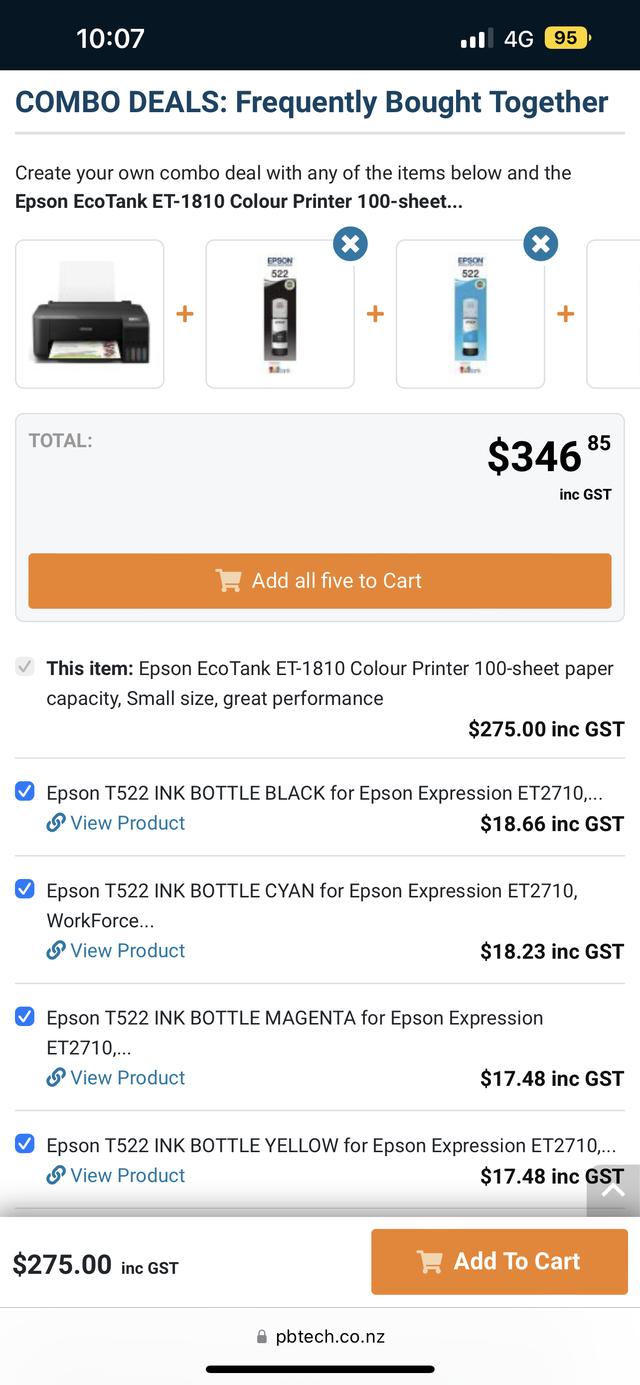Remove cyan ink bottle from combo
Viewport: 640px width, 1385px height.
(540, 243)
